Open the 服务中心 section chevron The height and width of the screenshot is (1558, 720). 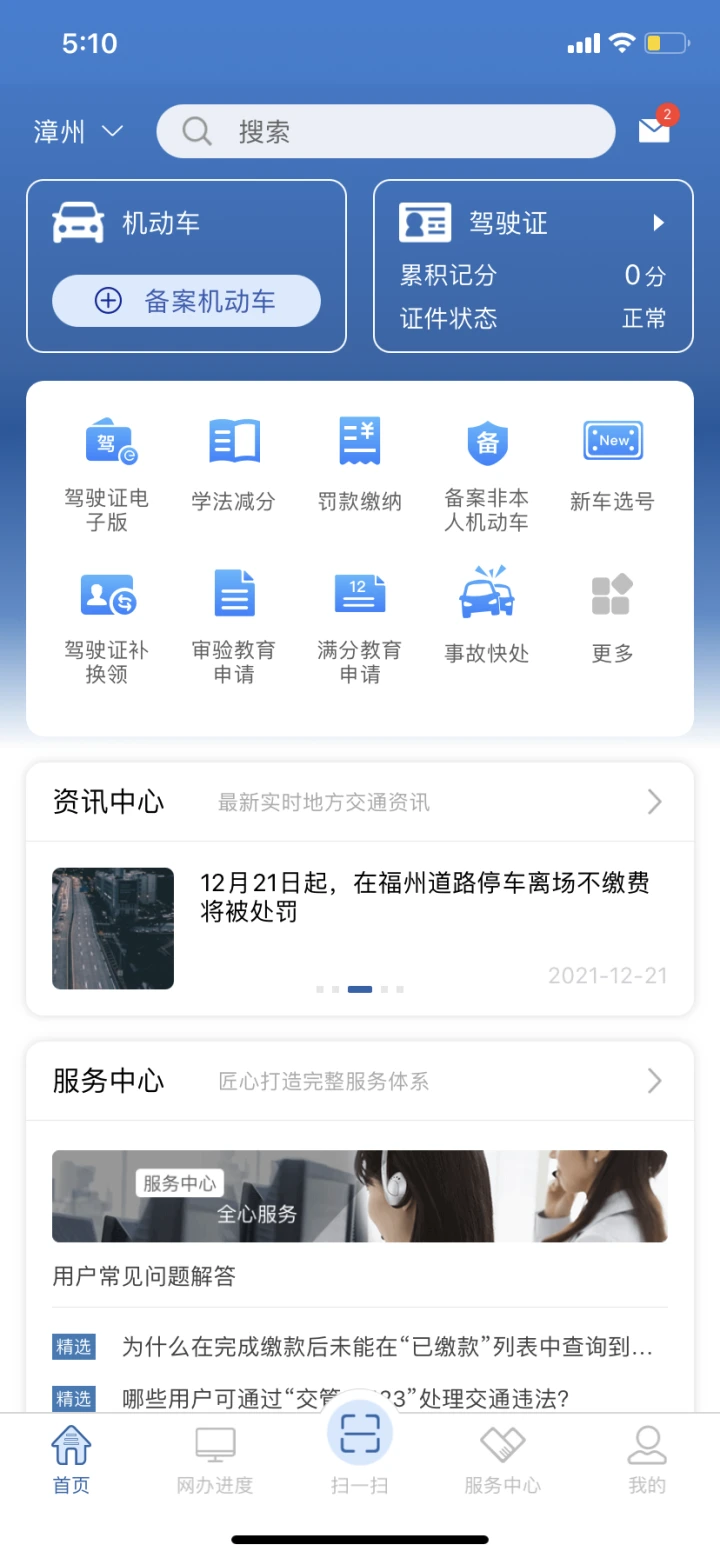[x=655, y=1081]
